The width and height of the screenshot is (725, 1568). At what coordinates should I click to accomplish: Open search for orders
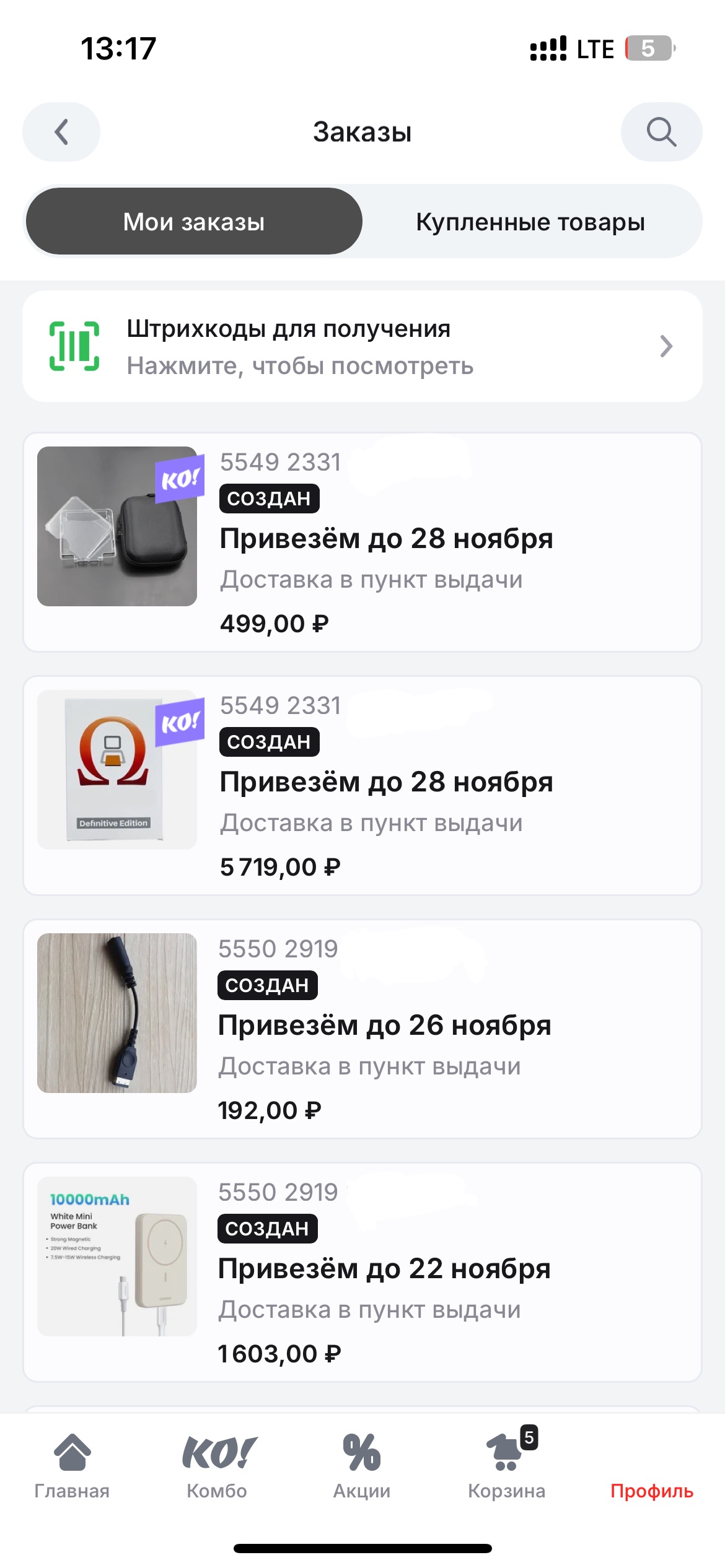(661, 132)
